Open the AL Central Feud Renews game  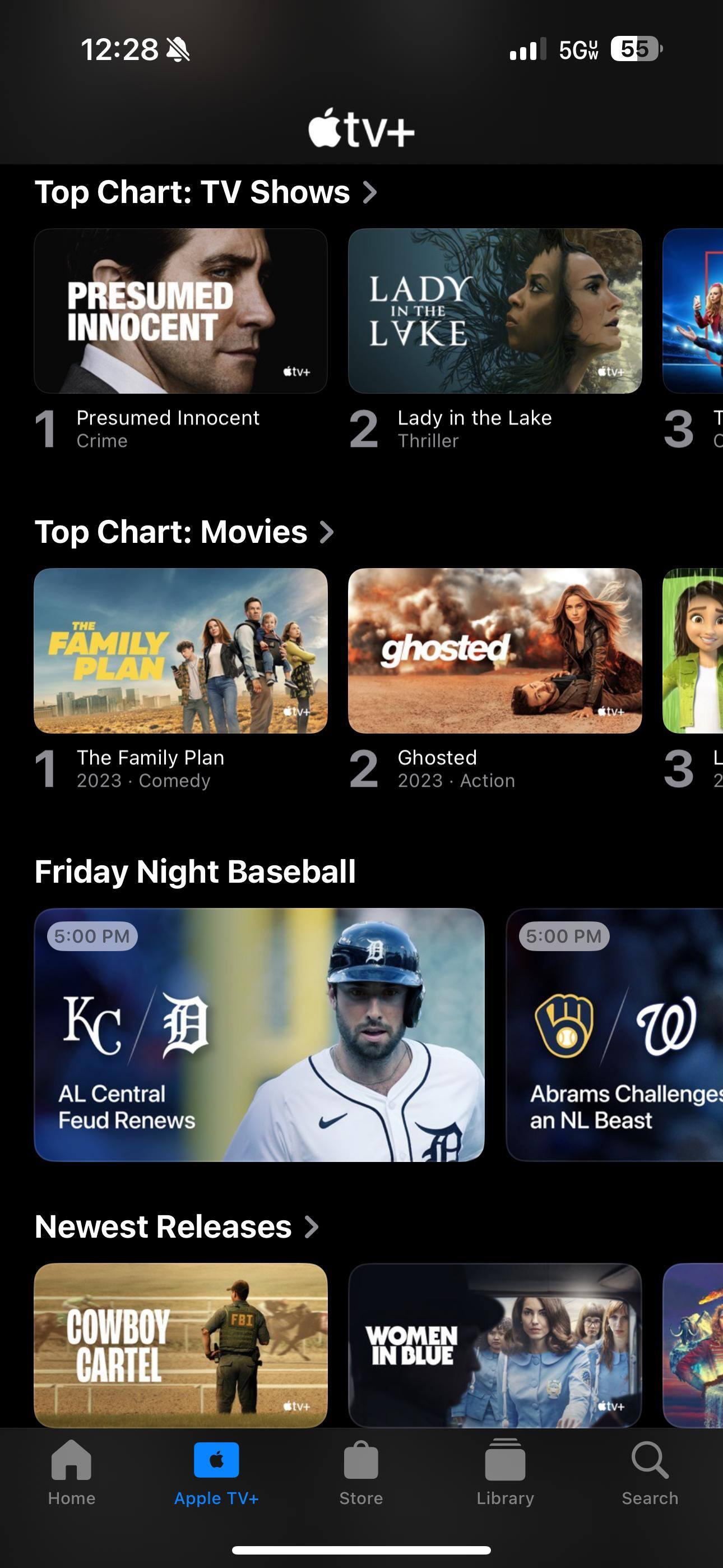tap(259, 1034)
